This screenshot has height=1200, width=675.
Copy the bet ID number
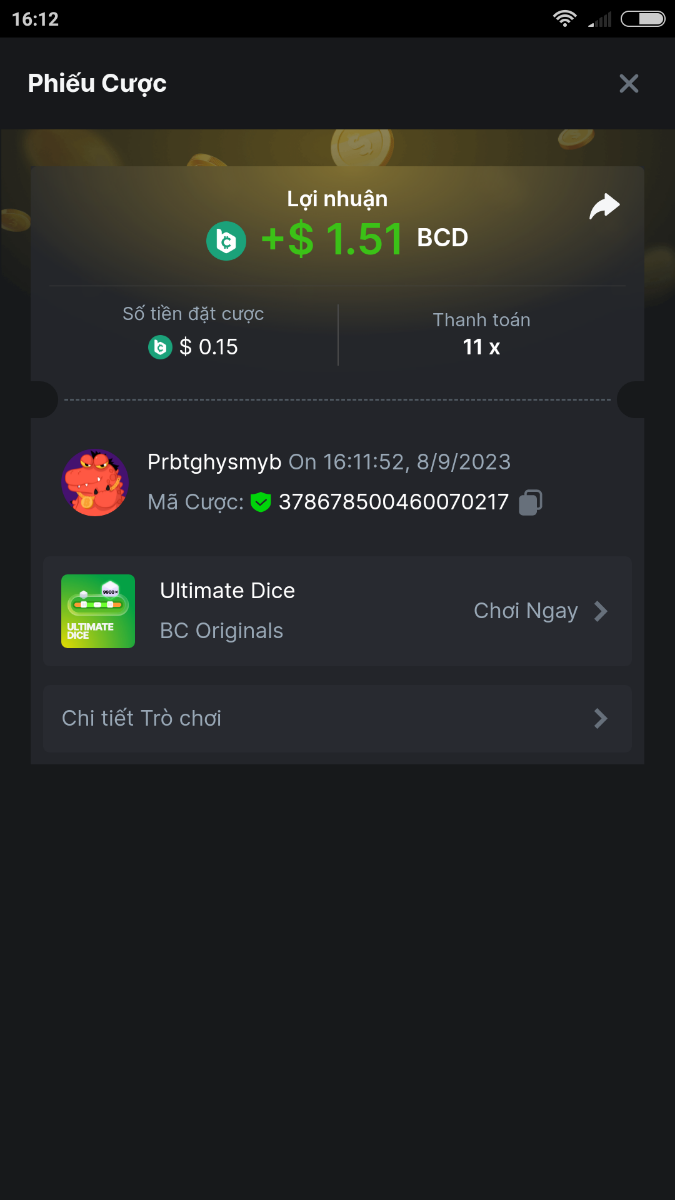coord(530,502)
